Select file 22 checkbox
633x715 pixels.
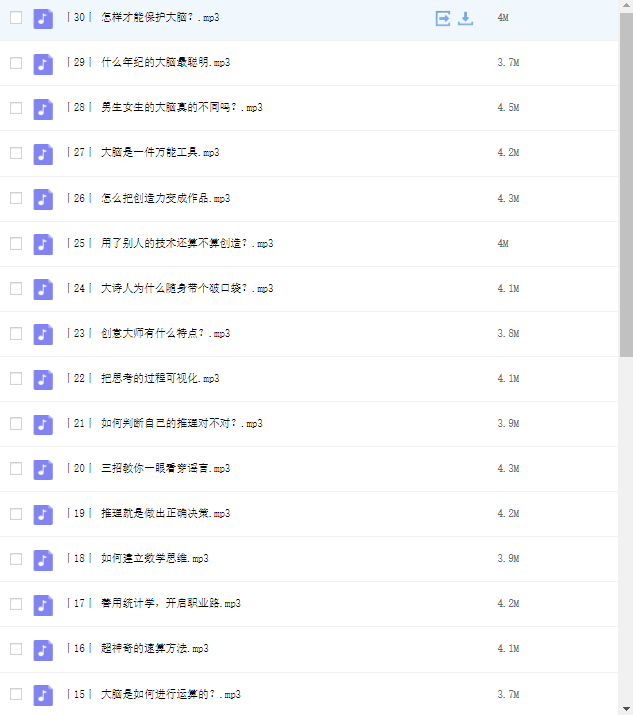pos(16,378)
